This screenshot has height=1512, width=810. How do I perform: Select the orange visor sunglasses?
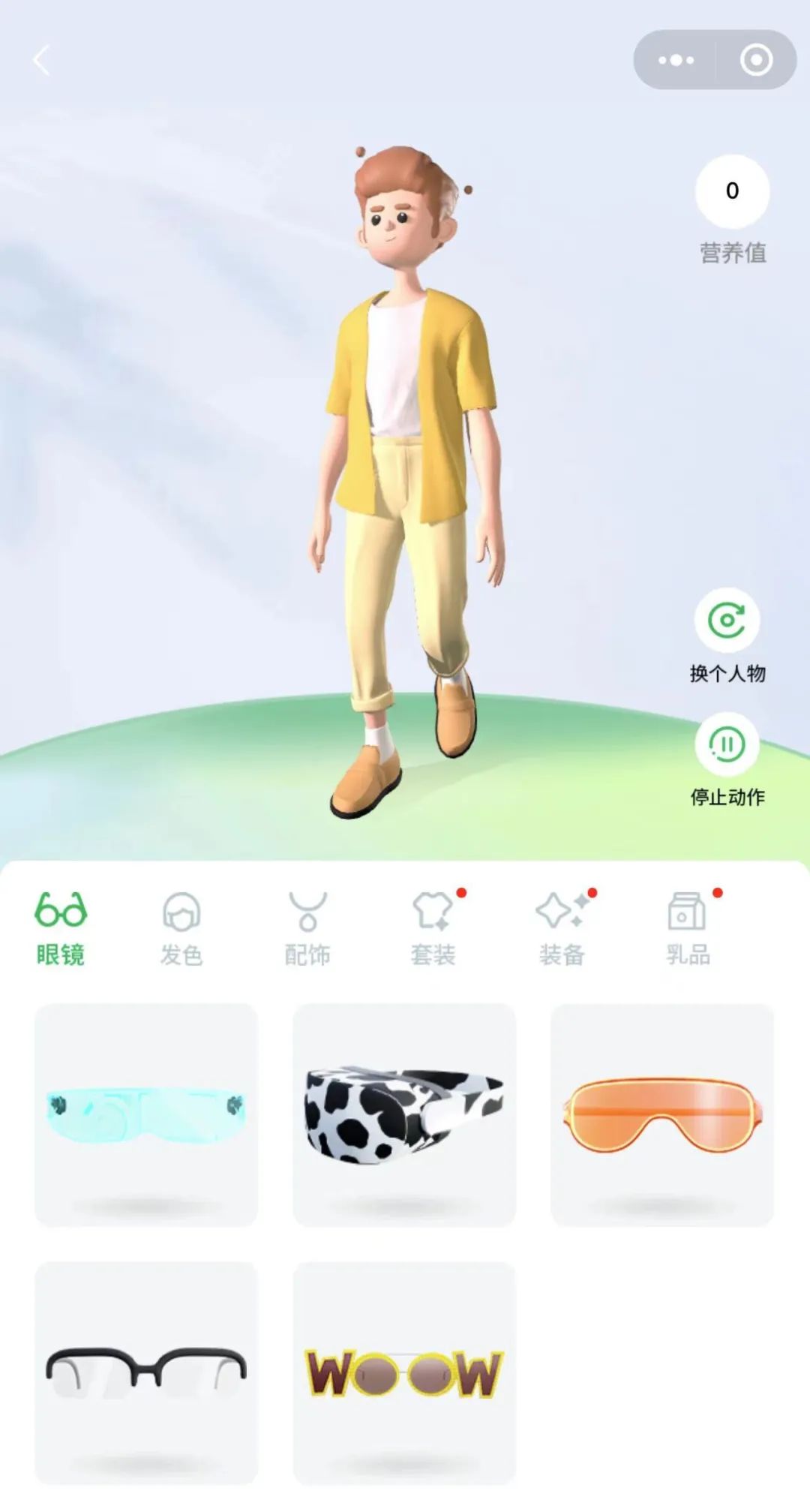[x=662, y=1114]
